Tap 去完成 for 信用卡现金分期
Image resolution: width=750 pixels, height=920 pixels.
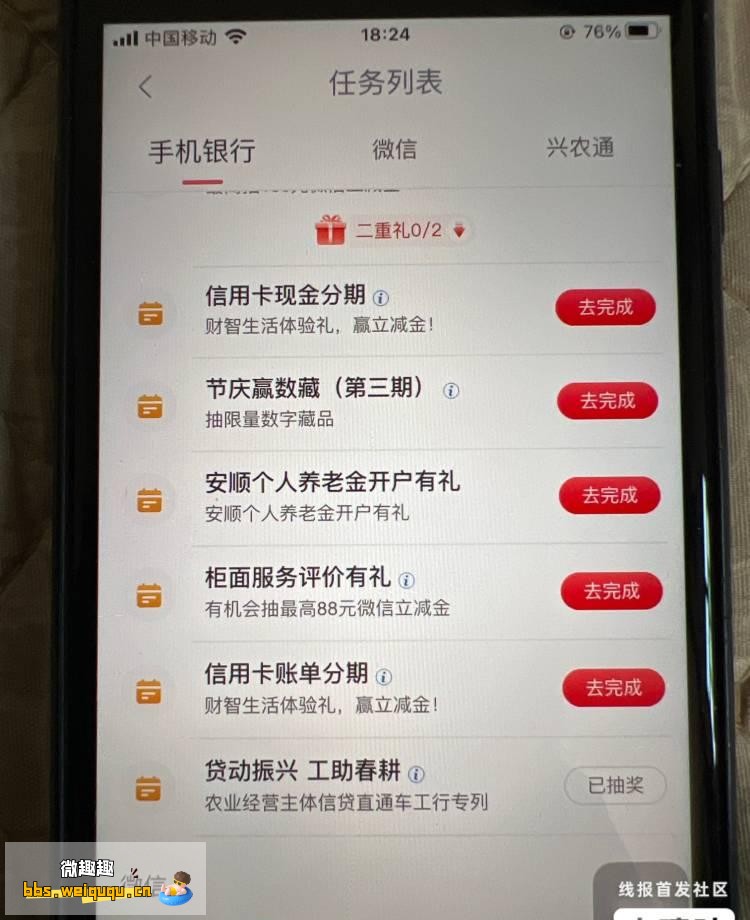[605, 308]
